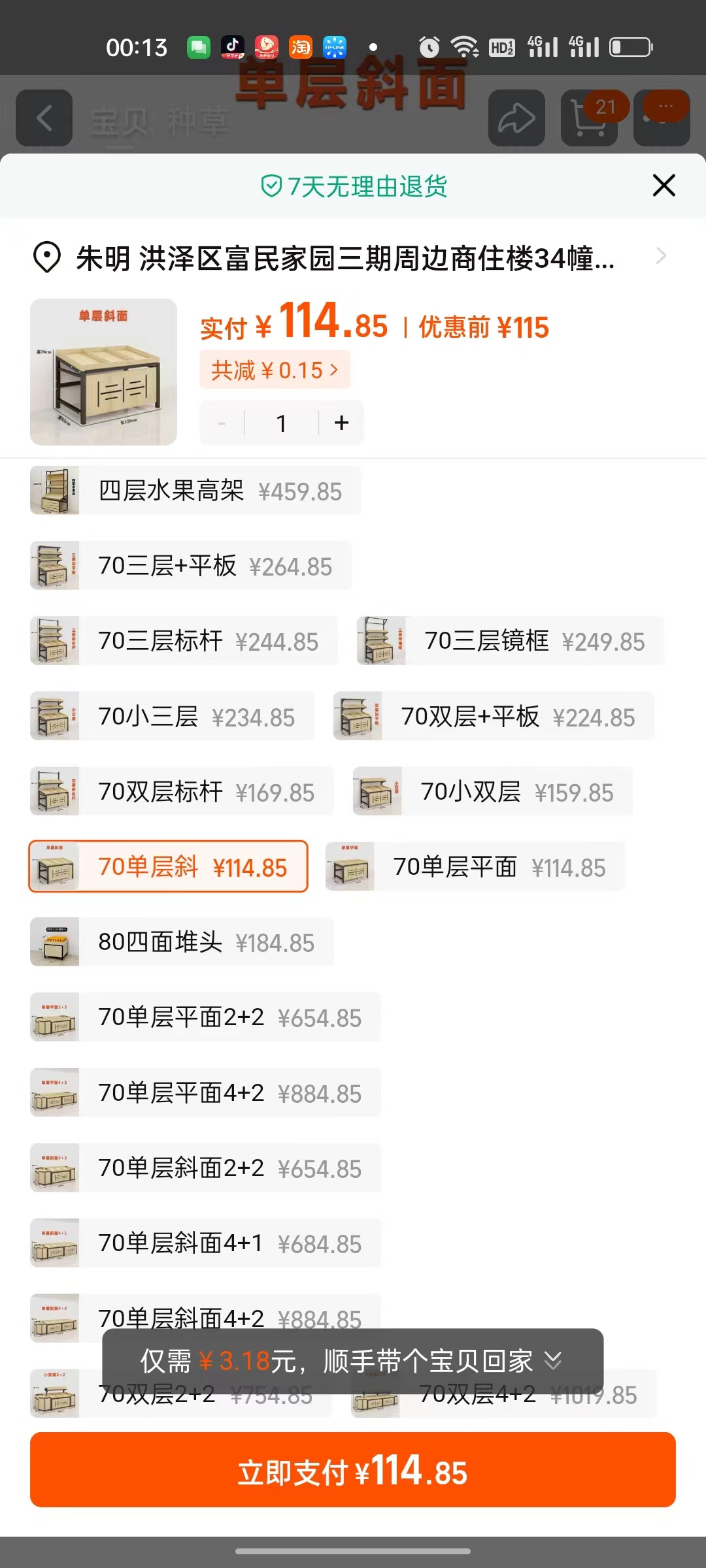Image resolution: width=706 pixels, height=1568 pixels.
Task: Open the selected product thumbnail image
Action: click(x=103, y=372)
